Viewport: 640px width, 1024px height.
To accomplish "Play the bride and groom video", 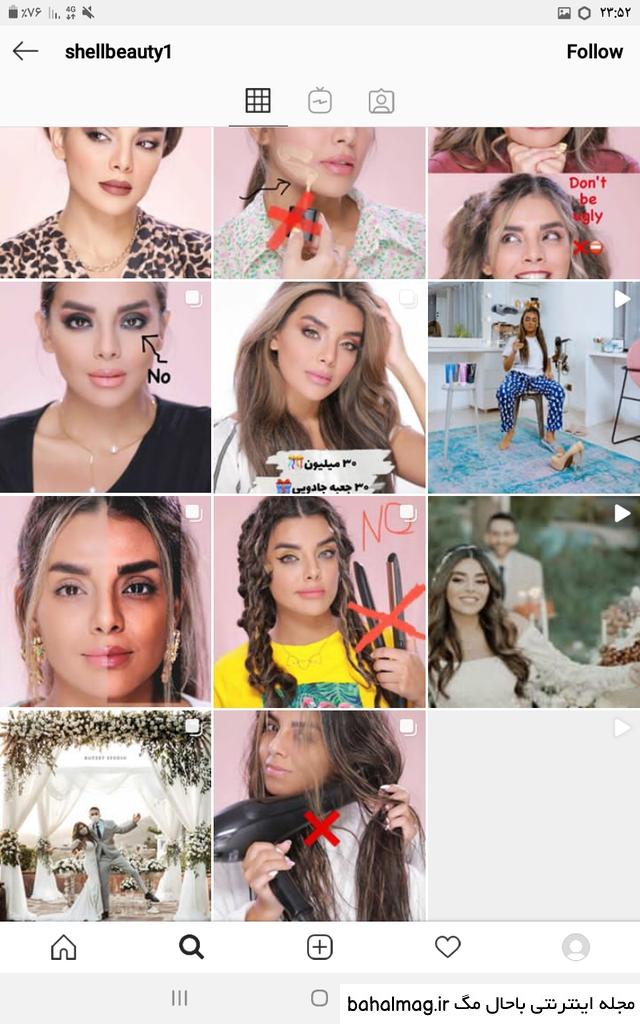I will [x=534, y=601].
